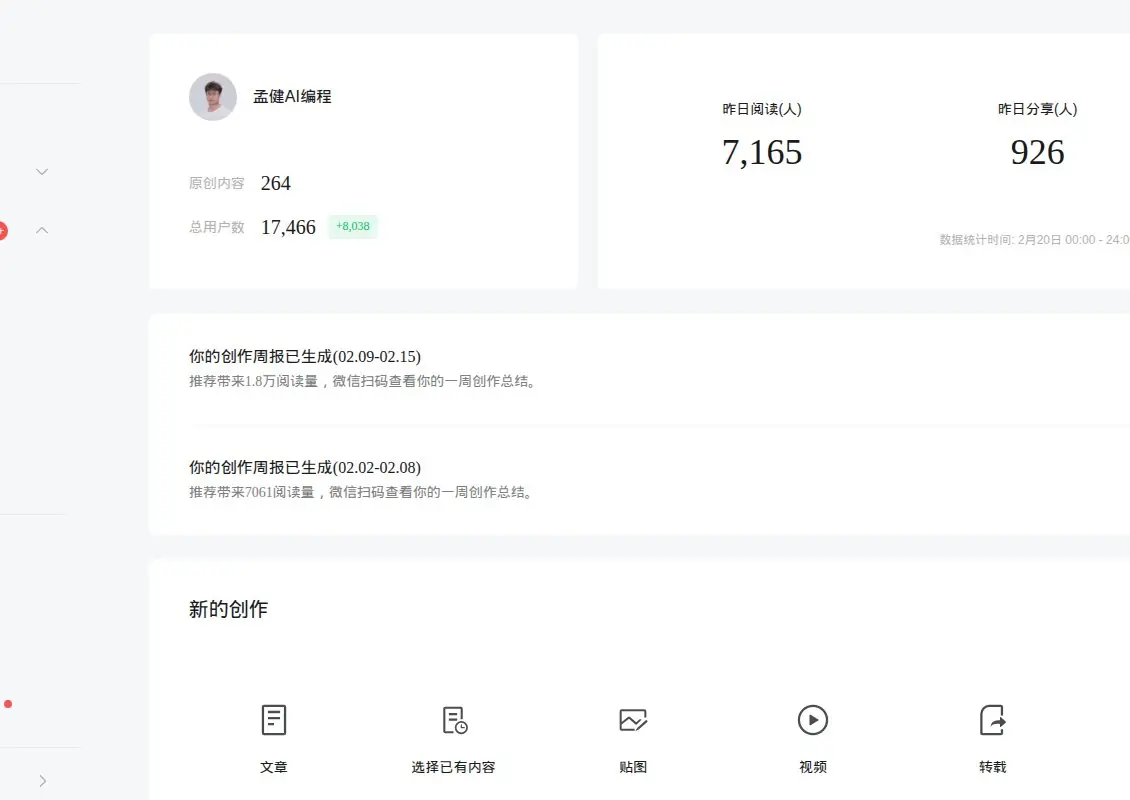Open the 孟健AI编程 profile avatar
Viewport: 1130px width, 800px height.
tap(213, 97)
